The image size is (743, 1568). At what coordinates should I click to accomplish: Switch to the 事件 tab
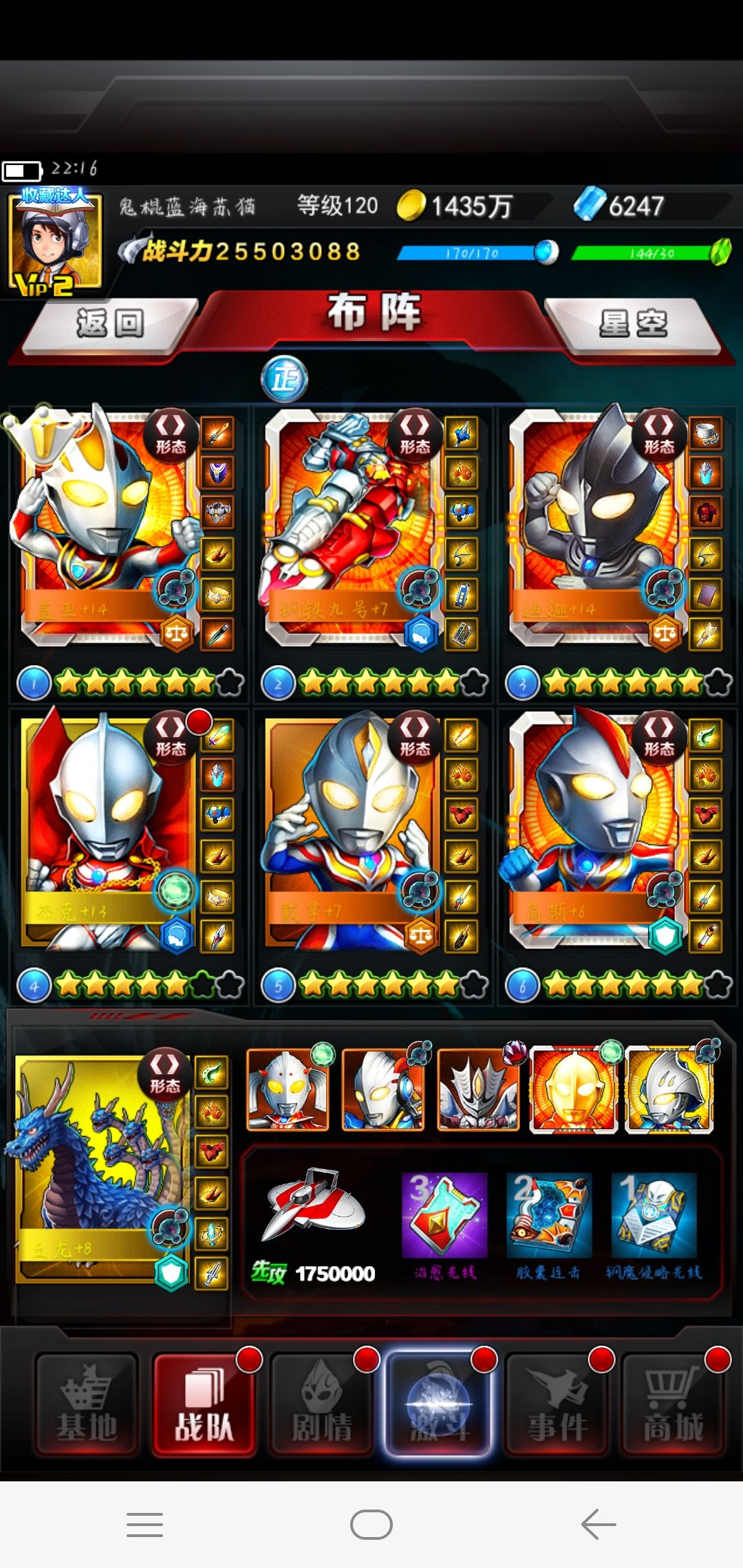click(557, 1404)
